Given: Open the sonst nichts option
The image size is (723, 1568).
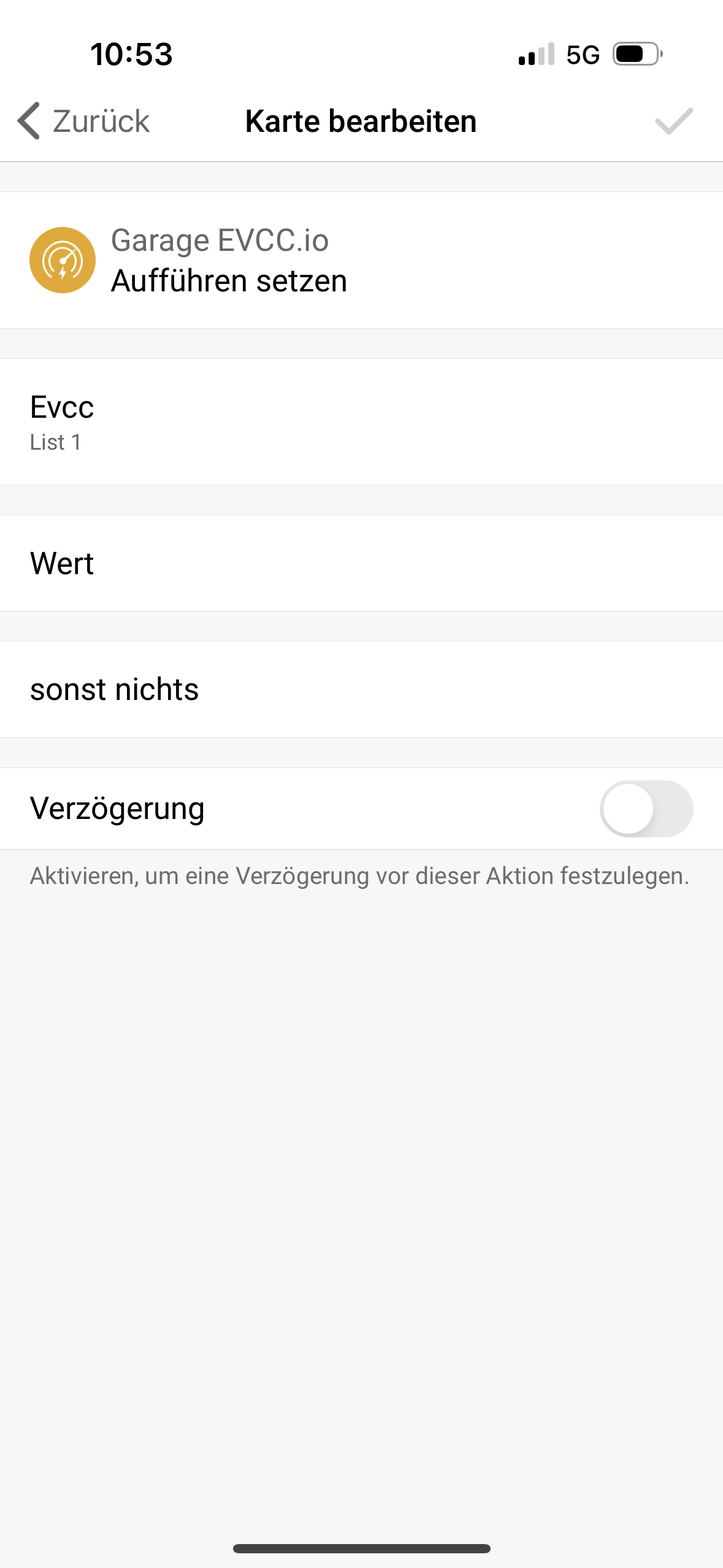Looking at the screenshot, I should pyautogui.click(x=361, y=690).
